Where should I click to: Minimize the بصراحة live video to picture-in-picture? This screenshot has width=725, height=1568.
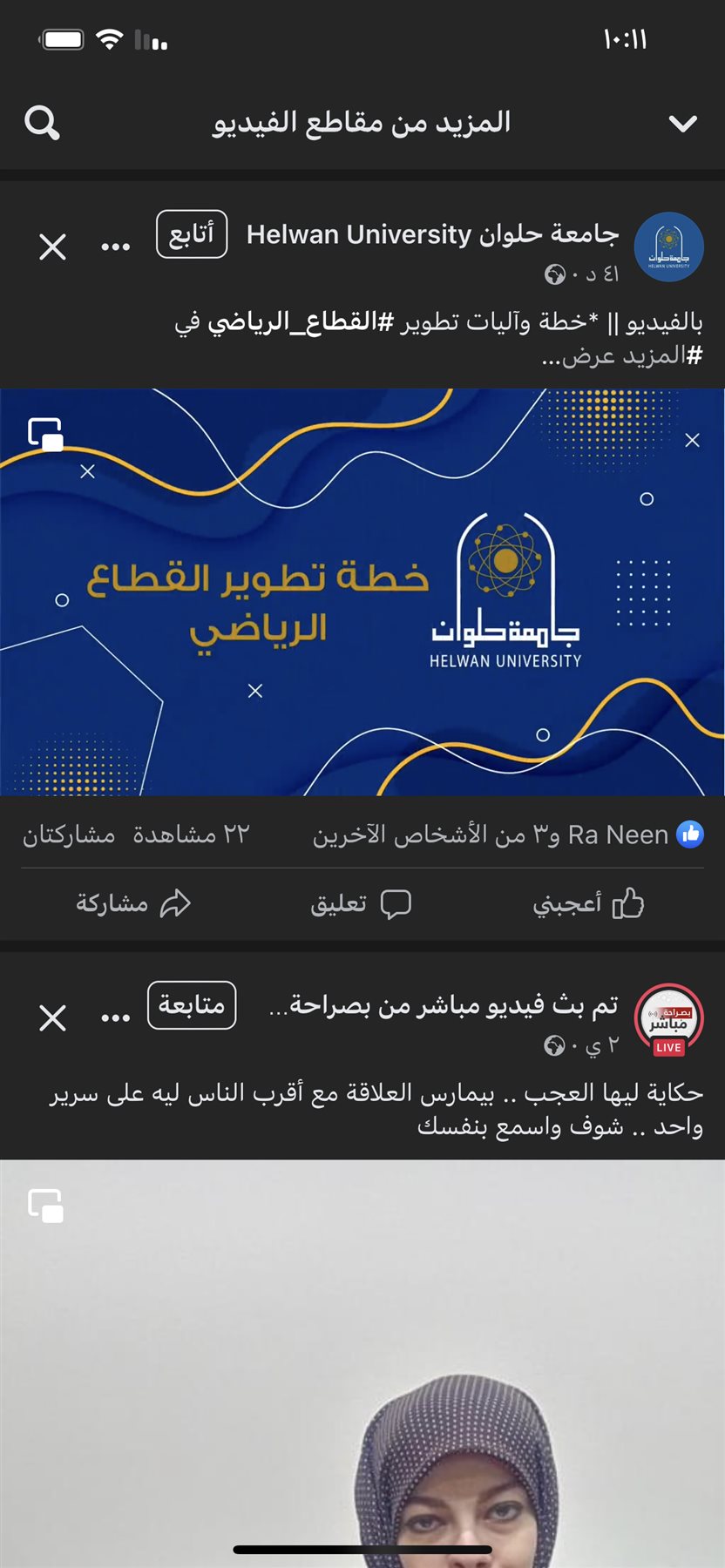pos(45,1206)
